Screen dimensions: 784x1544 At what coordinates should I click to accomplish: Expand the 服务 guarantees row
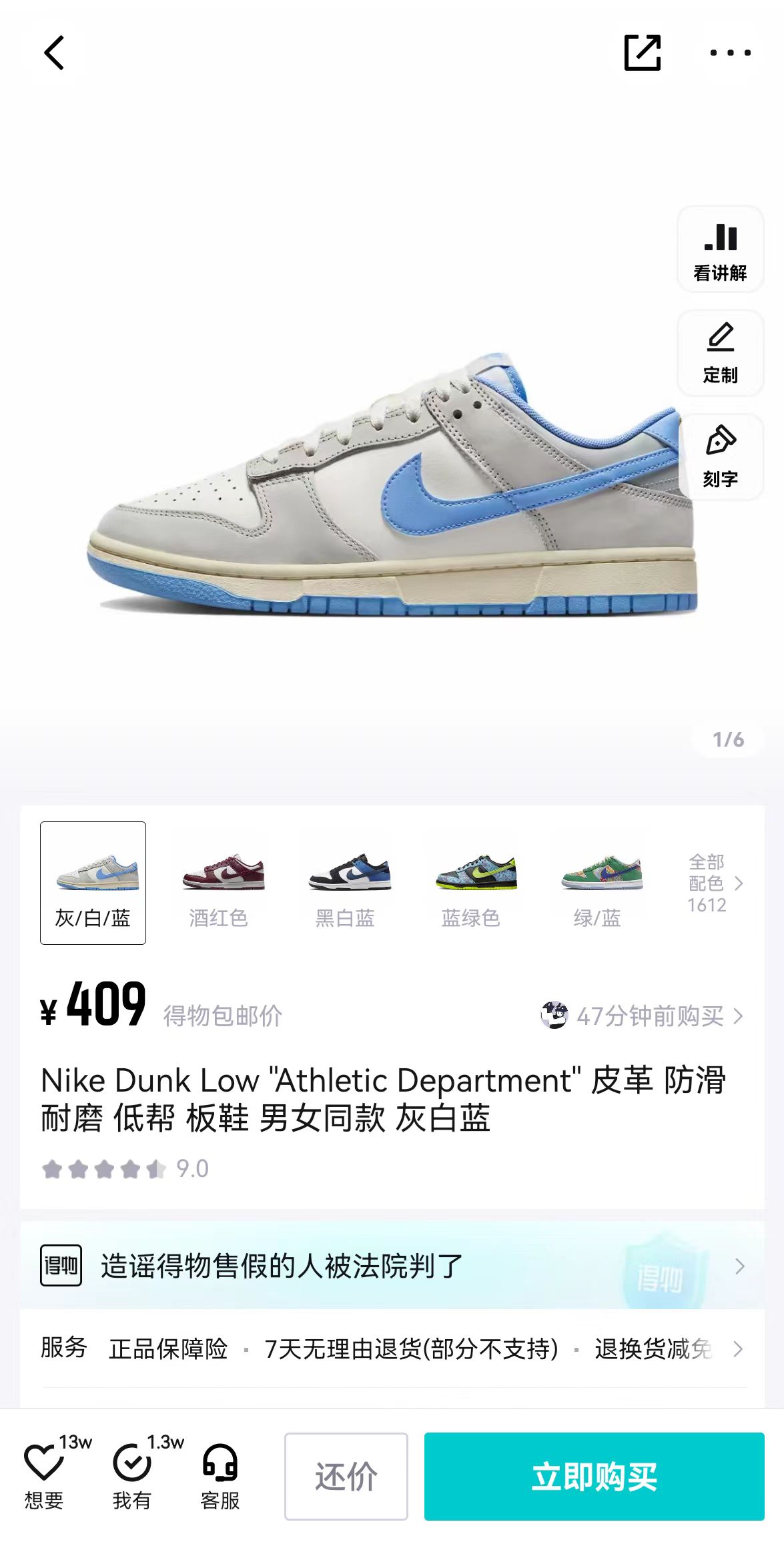[x=392, y=1348]
